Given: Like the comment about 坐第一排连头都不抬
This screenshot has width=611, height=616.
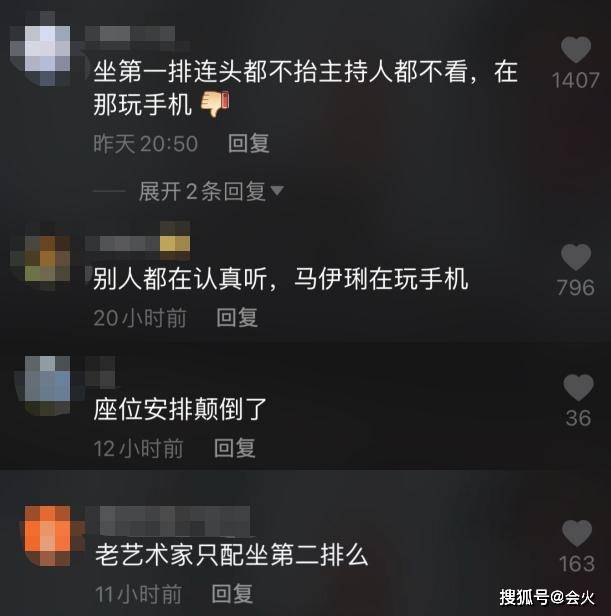Looking at the screenshot, I should 576,50.
